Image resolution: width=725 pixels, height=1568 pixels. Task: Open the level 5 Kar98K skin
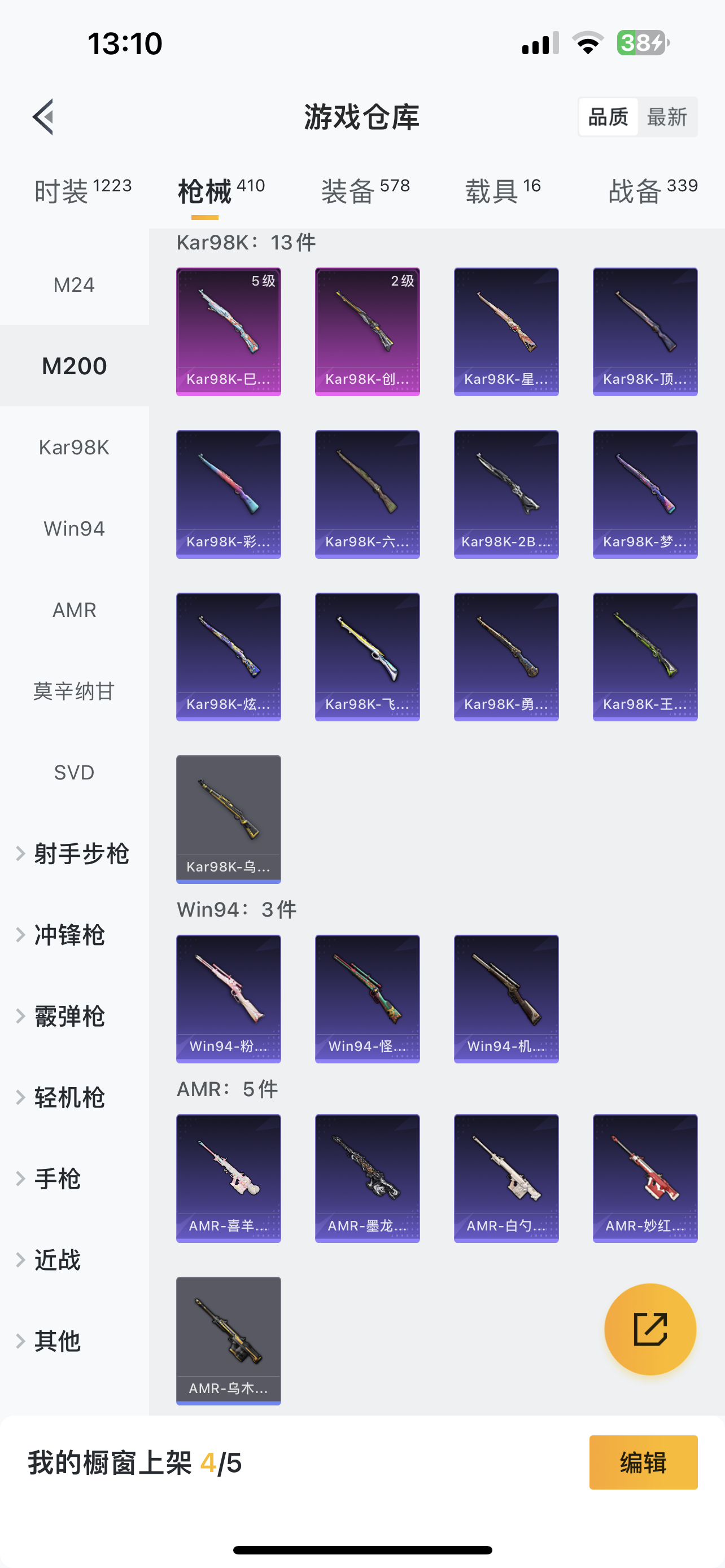(228, 332)
